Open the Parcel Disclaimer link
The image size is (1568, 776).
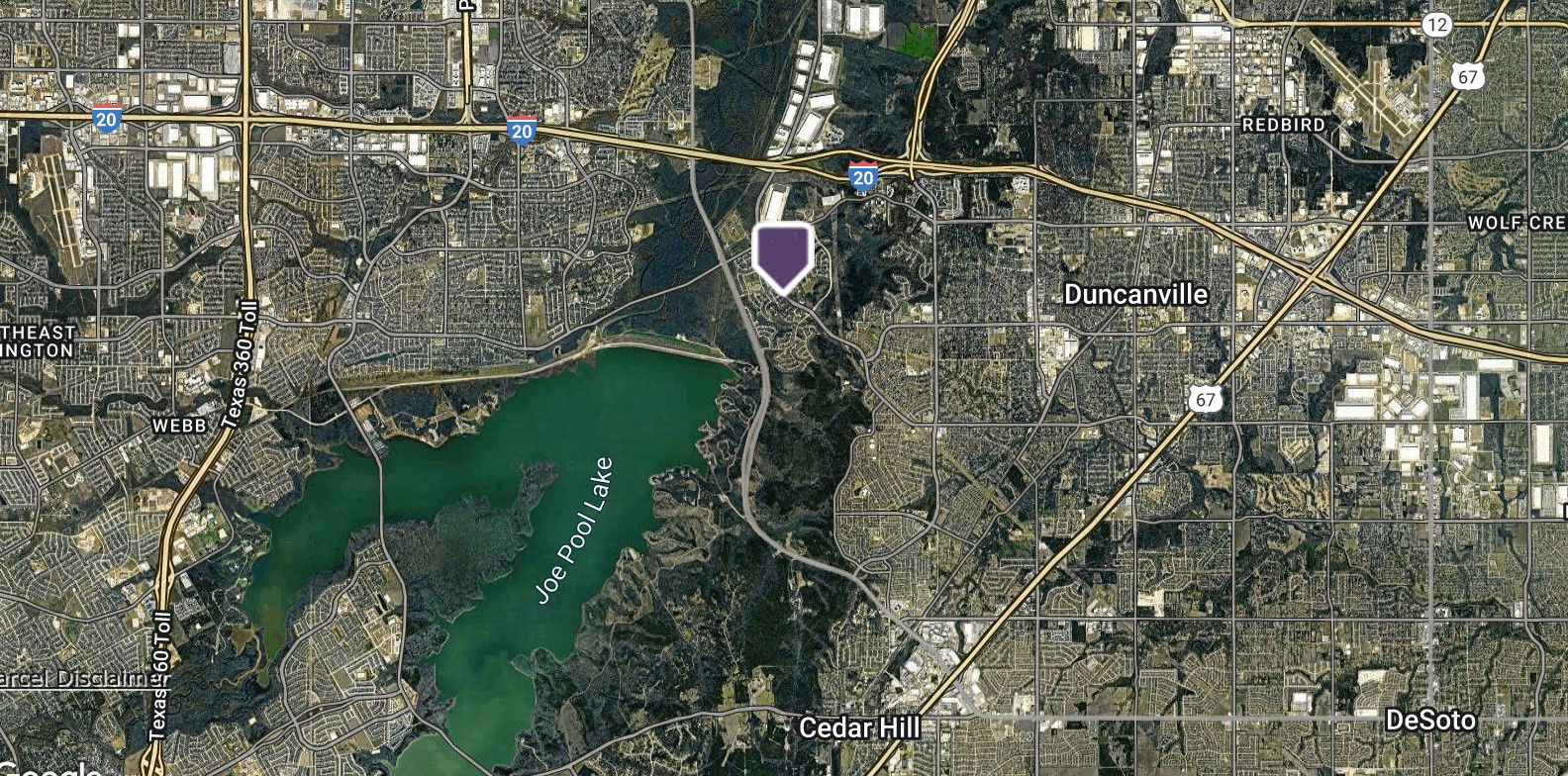(x=76, y=678)
